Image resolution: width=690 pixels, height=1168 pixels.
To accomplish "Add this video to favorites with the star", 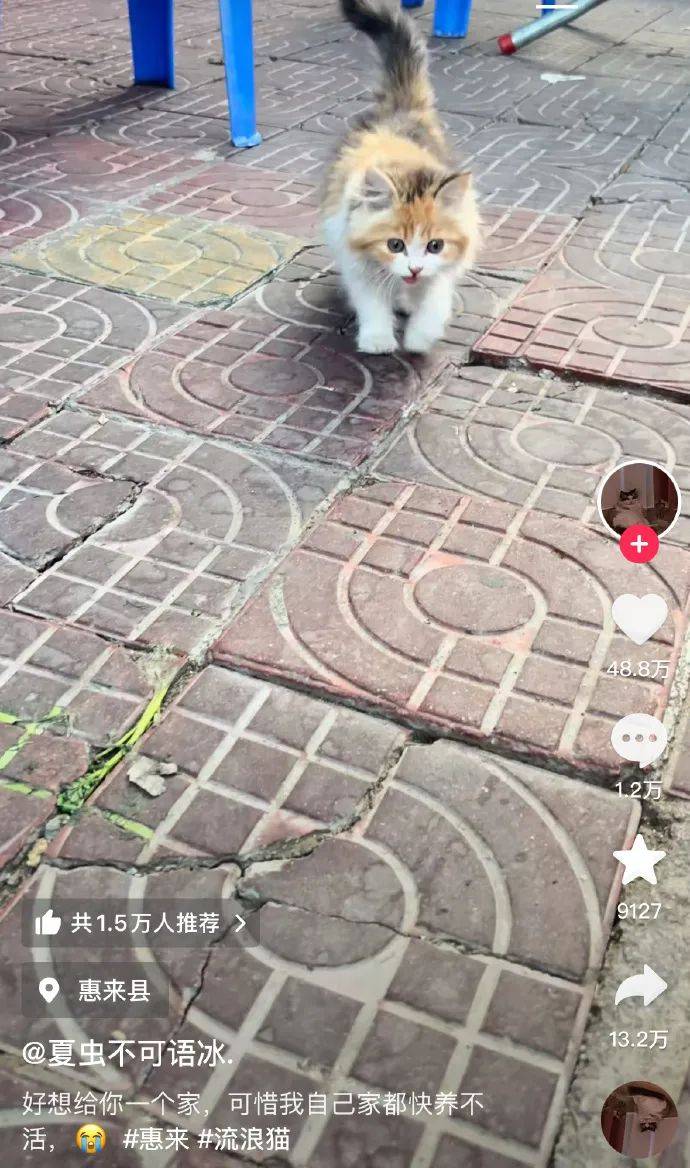I will [638, 861].
